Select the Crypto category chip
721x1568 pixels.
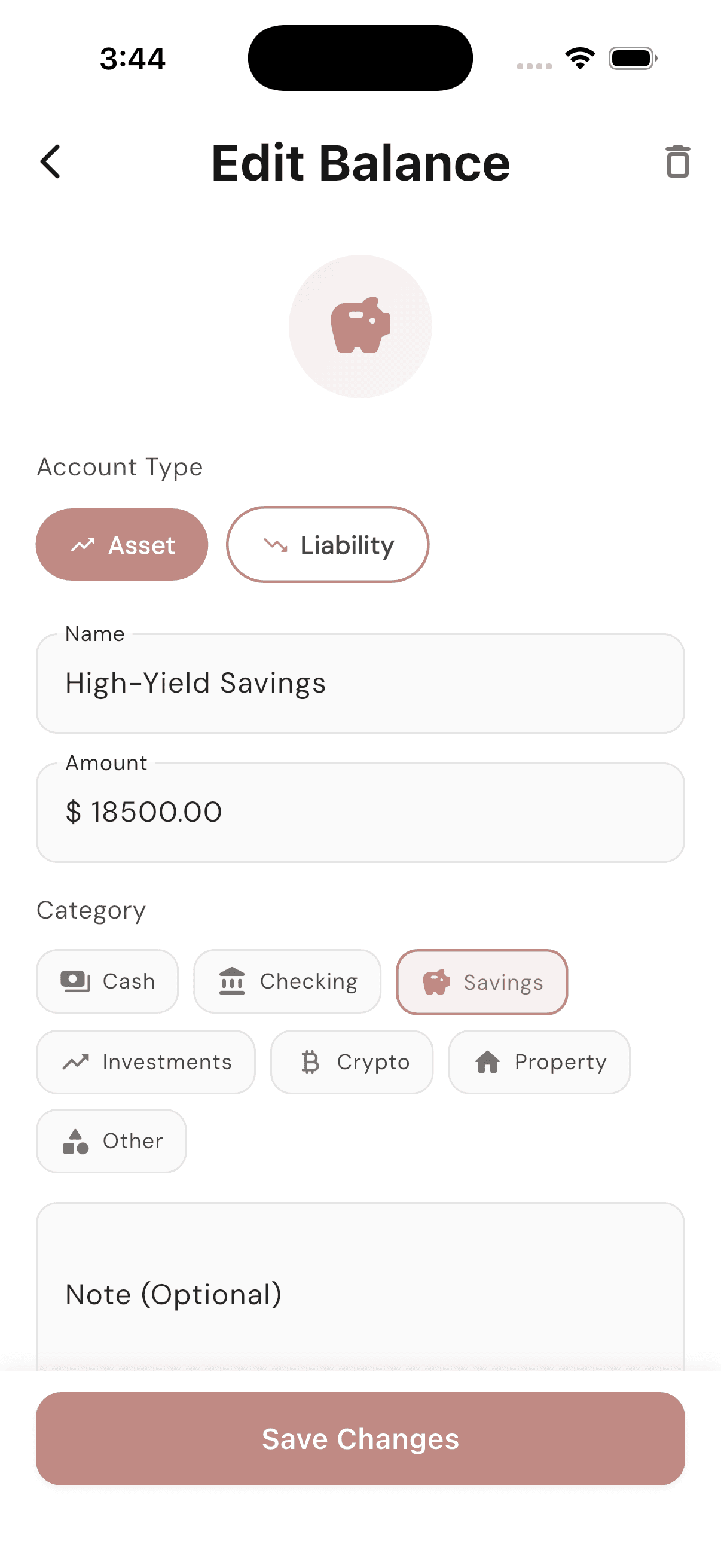[352, 1061]
